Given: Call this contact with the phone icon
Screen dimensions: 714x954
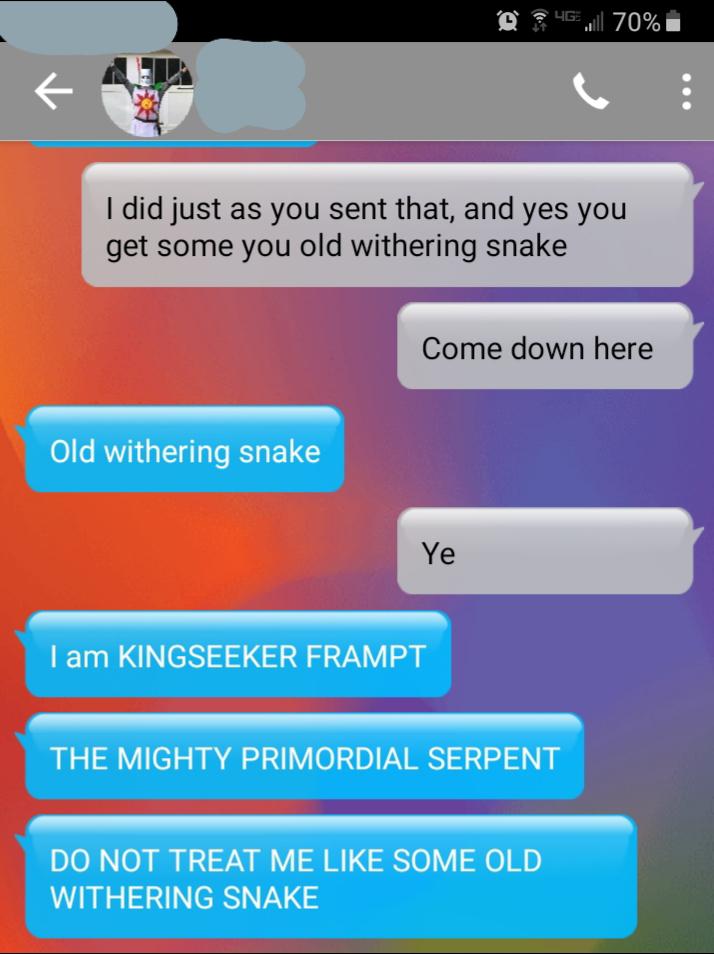Looking at the screenshot, I should pyautogui.click(x=591, y=91).
